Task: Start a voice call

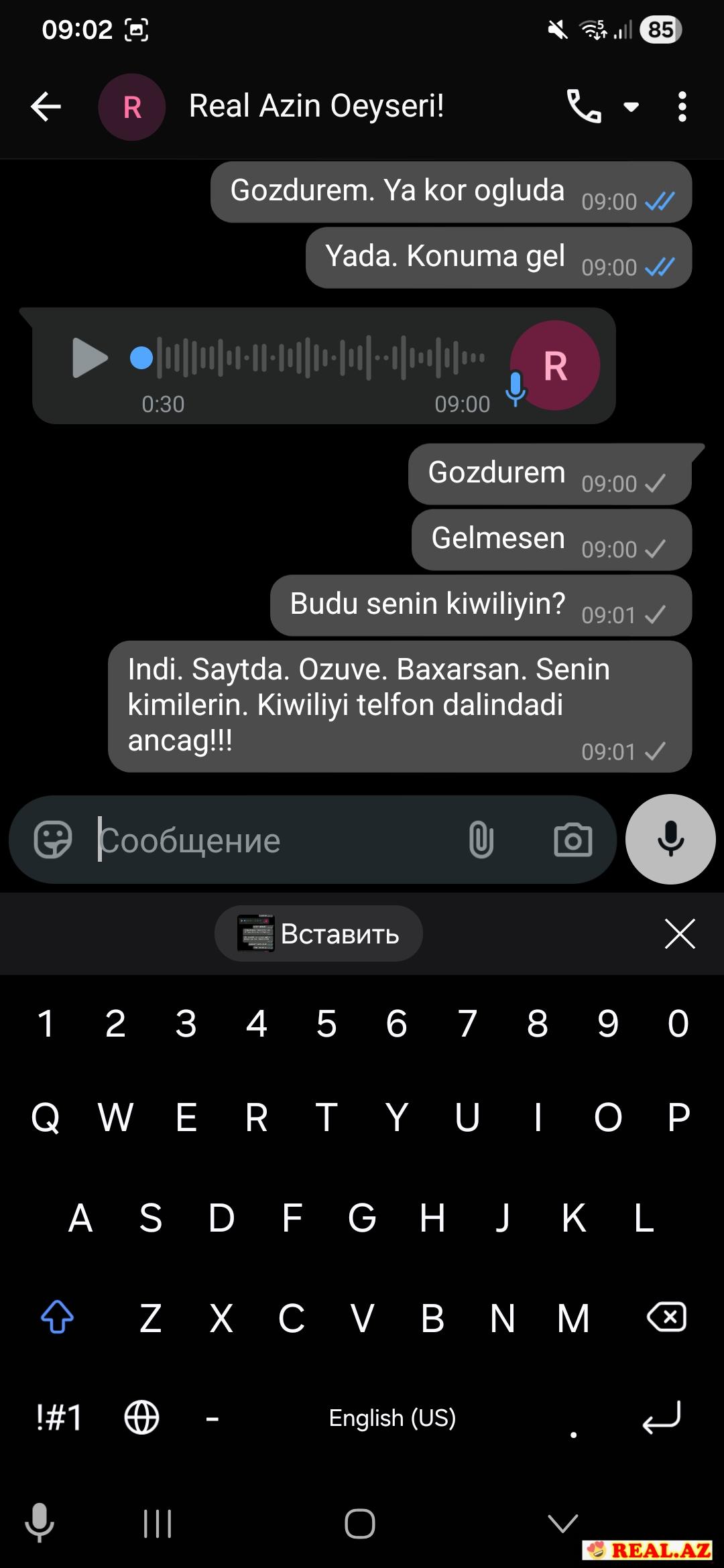Action: pos(584,107)
